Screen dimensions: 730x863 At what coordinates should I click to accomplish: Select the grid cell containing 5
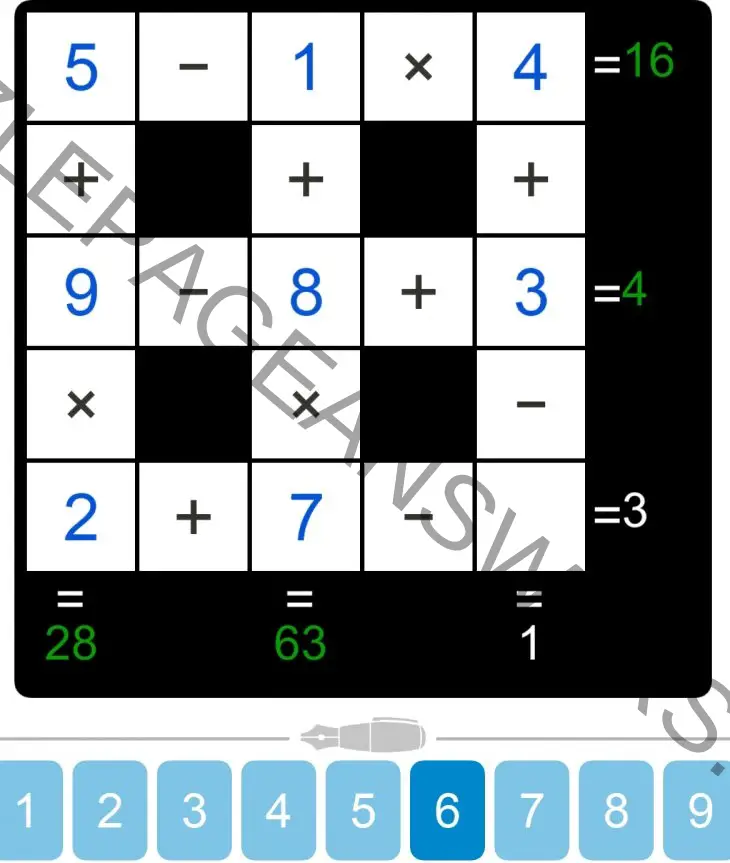(x=81, y=66)
